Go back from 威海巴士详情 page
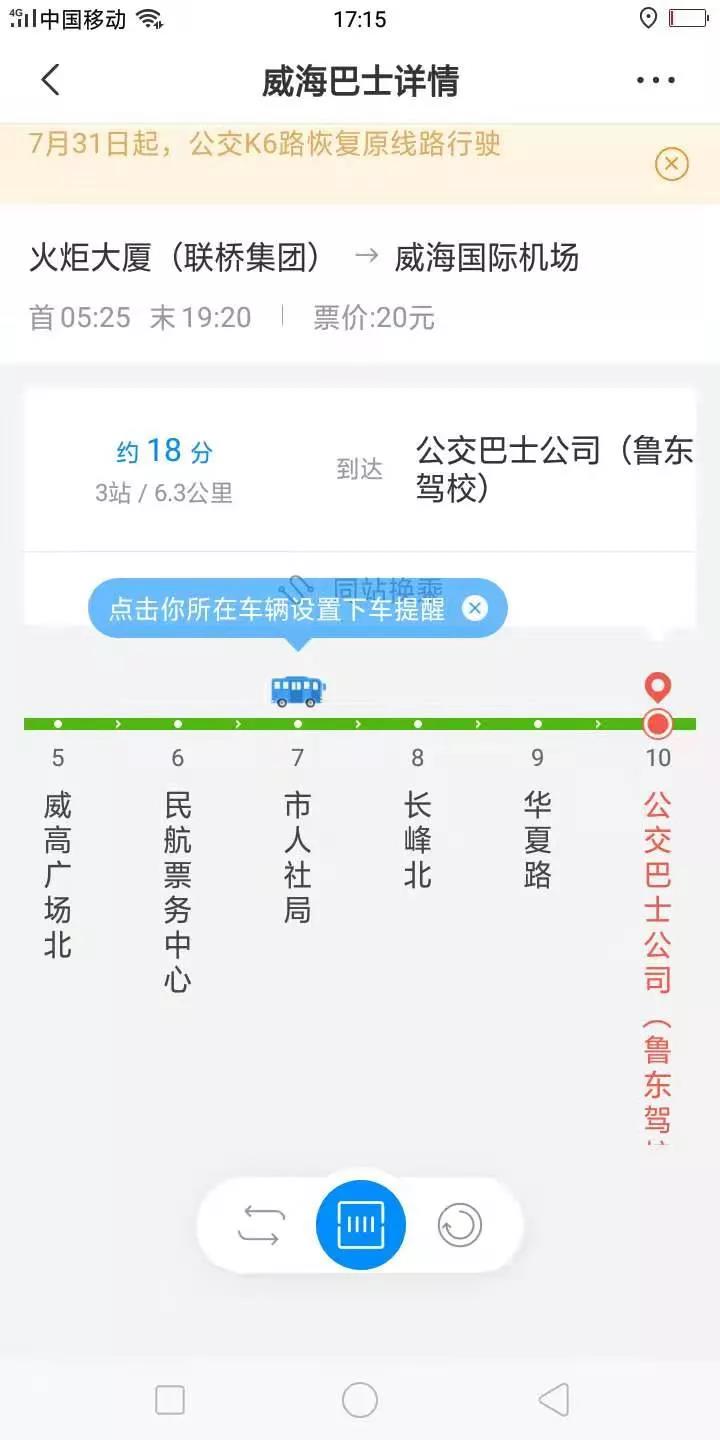 click(50, 80)
